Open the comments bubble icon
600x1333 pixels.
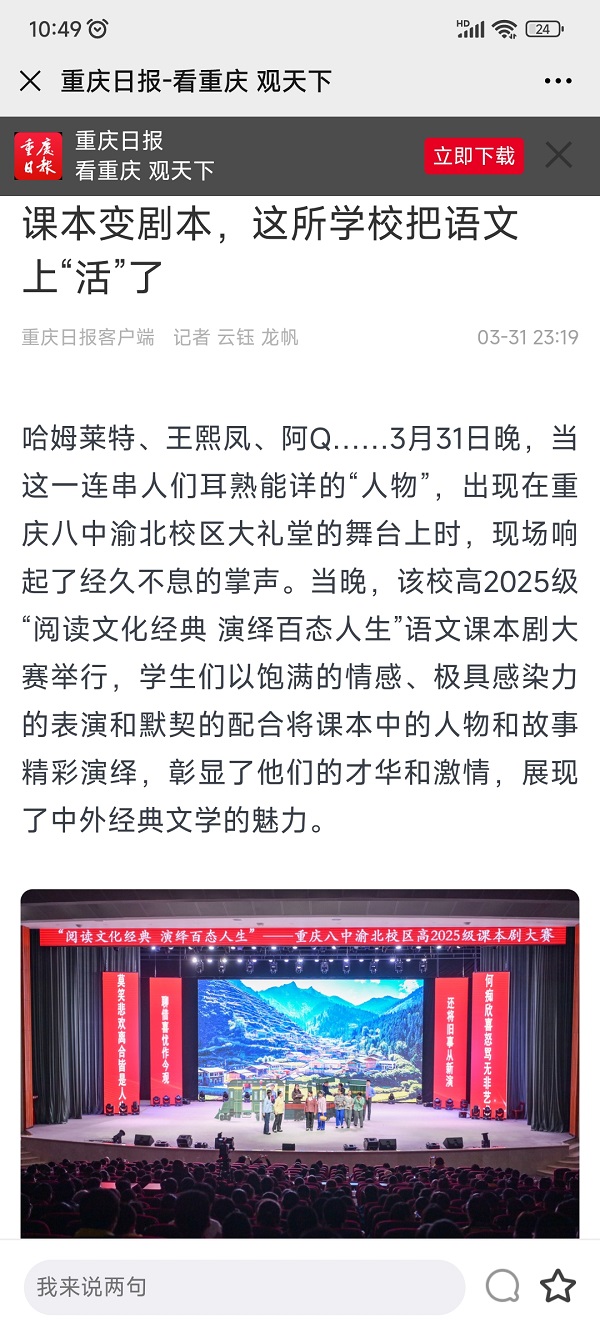pyautogui.click(x=502, y=1287)
